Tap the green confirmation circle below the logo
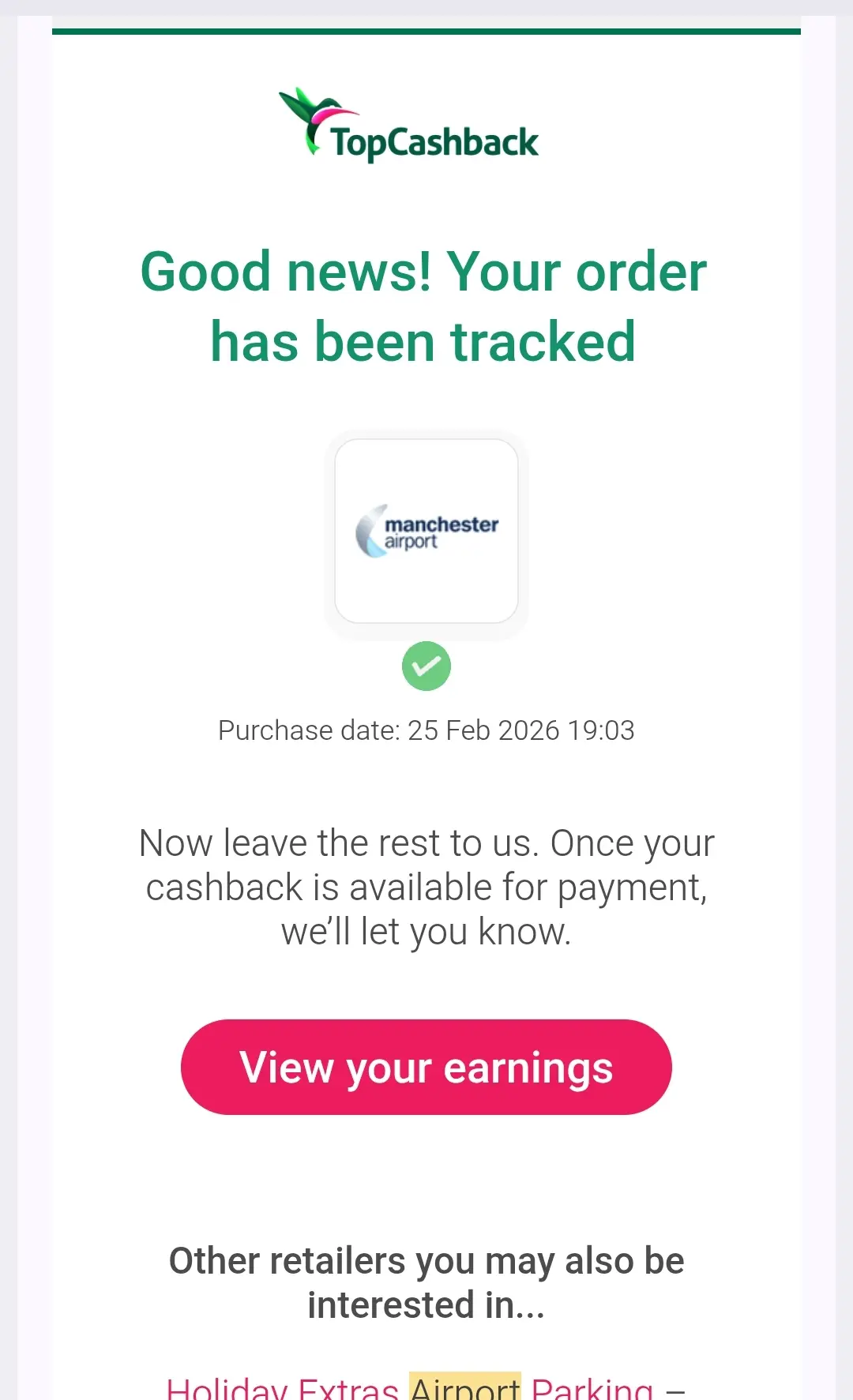This screenshot has width=853, height=1400. (x=426, y=666)
